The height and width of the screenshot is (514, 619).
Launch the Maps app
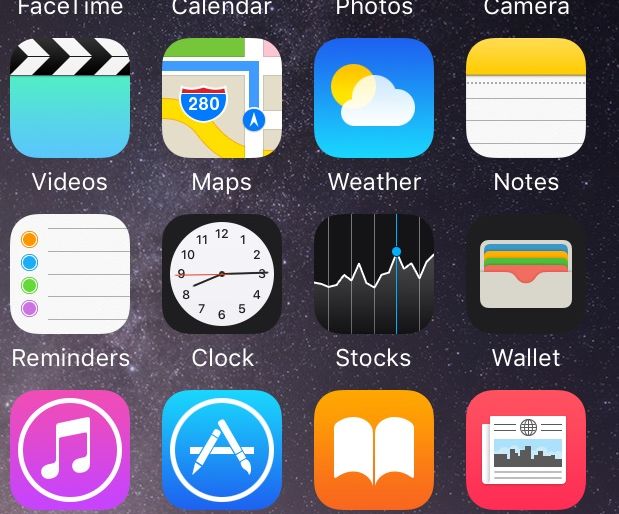pos(222,98)
